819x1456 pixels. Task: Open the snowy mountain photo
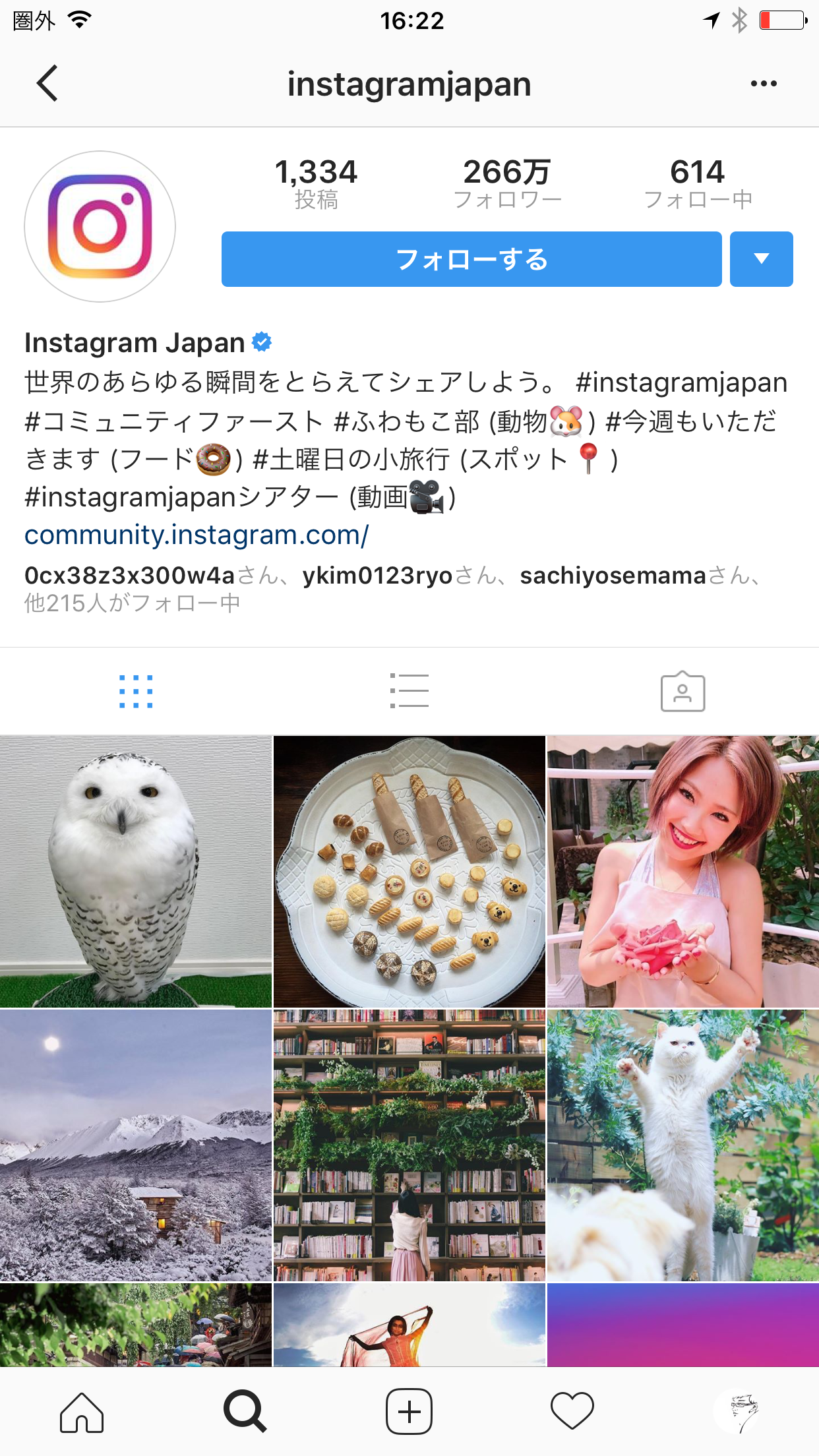[136, 1145]
